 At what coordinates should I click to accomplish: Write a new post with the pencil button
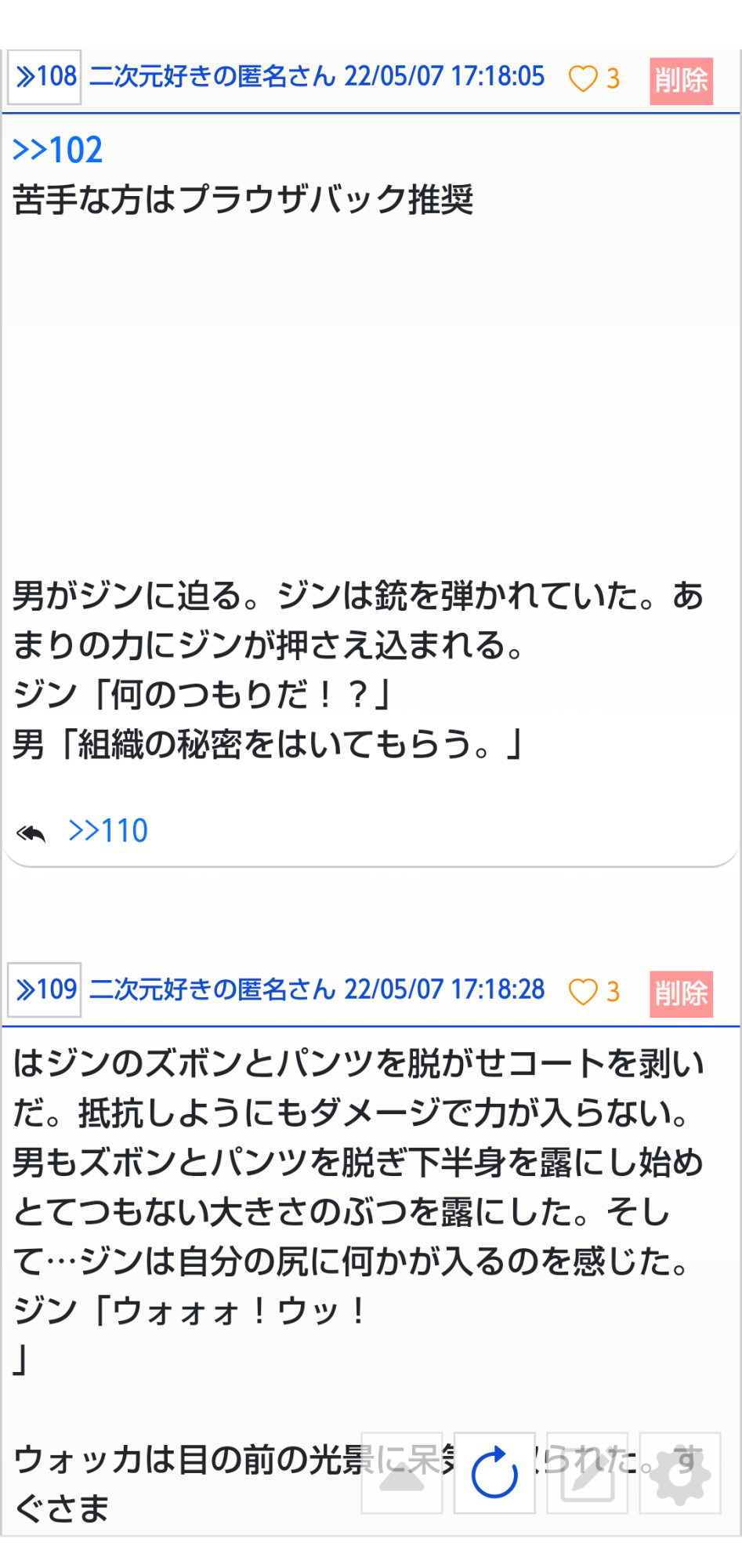pyautogui.click(x=587, y=1472)
